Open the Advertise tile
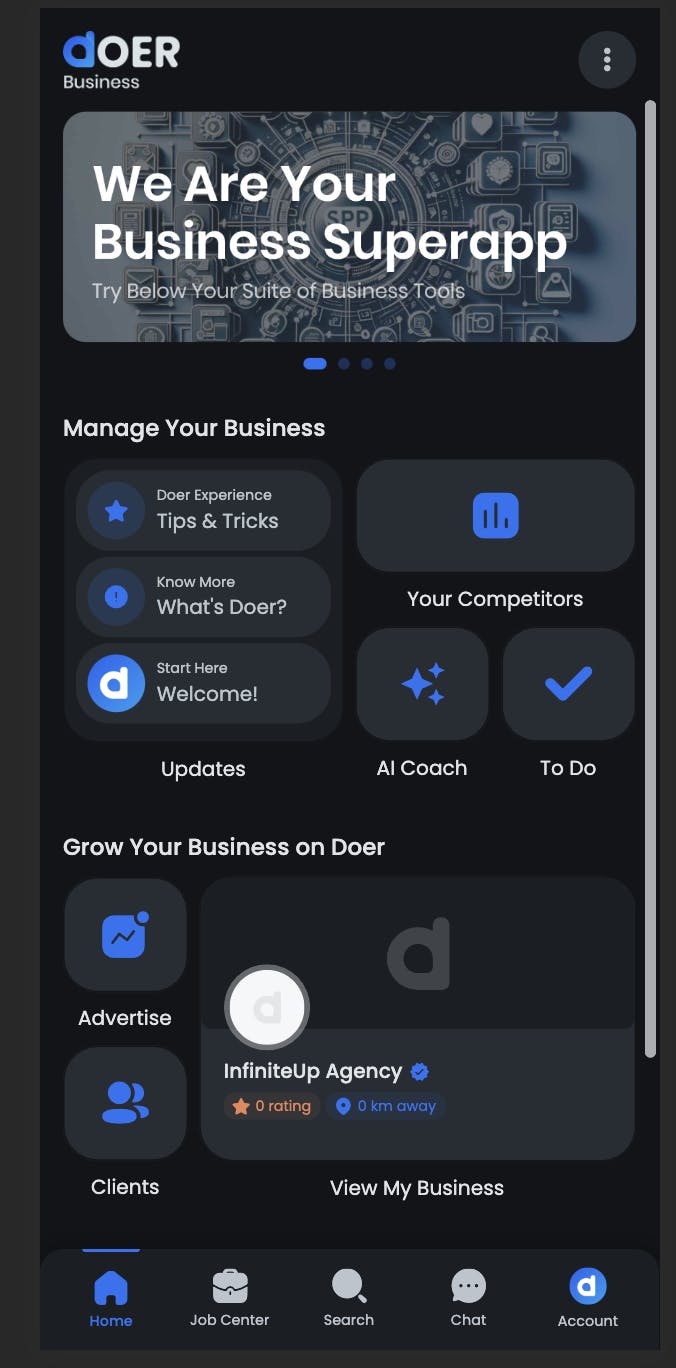This screenshot has width=676, height=1368. [125, 937]
